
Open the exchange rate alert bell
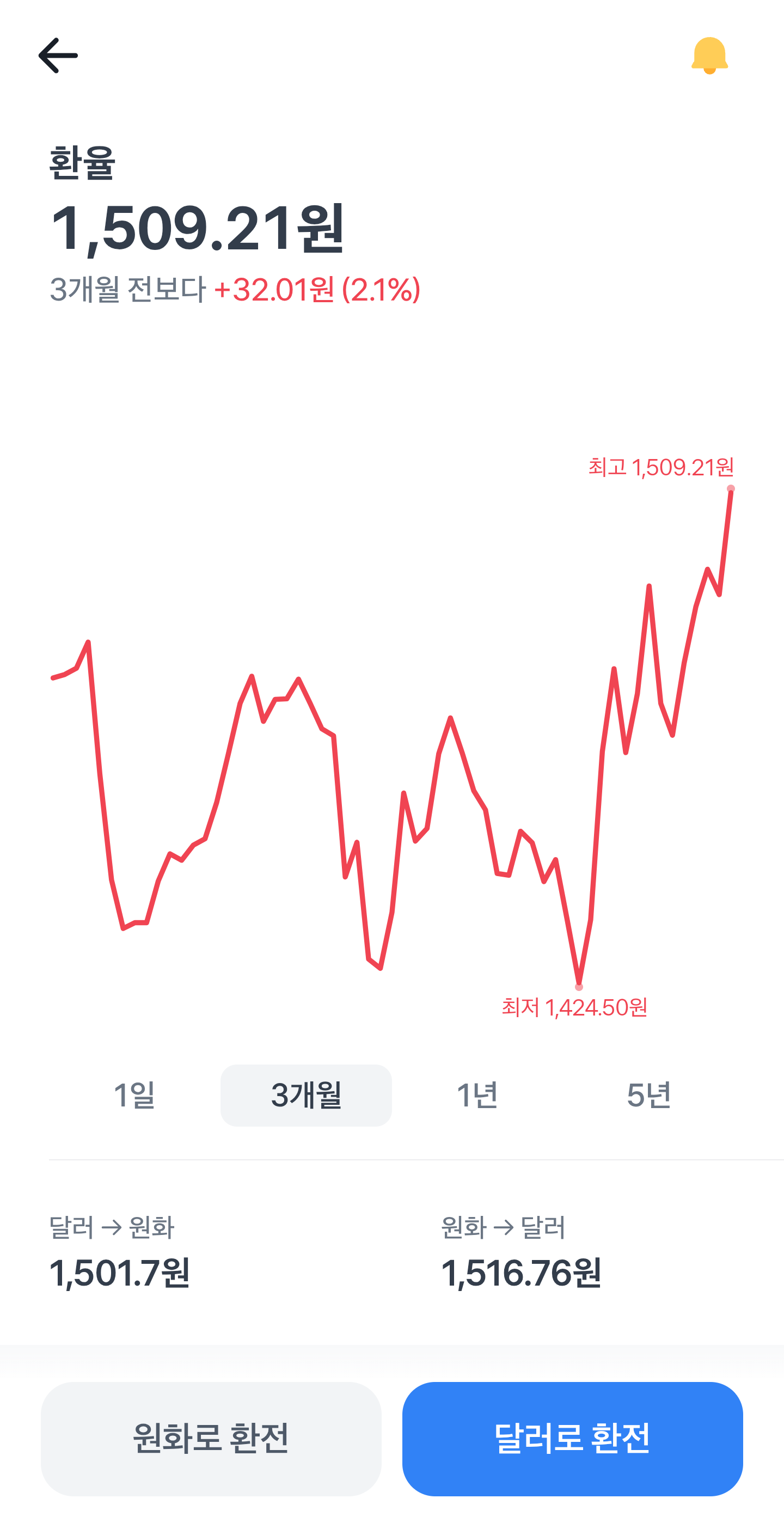click(709, 56)
